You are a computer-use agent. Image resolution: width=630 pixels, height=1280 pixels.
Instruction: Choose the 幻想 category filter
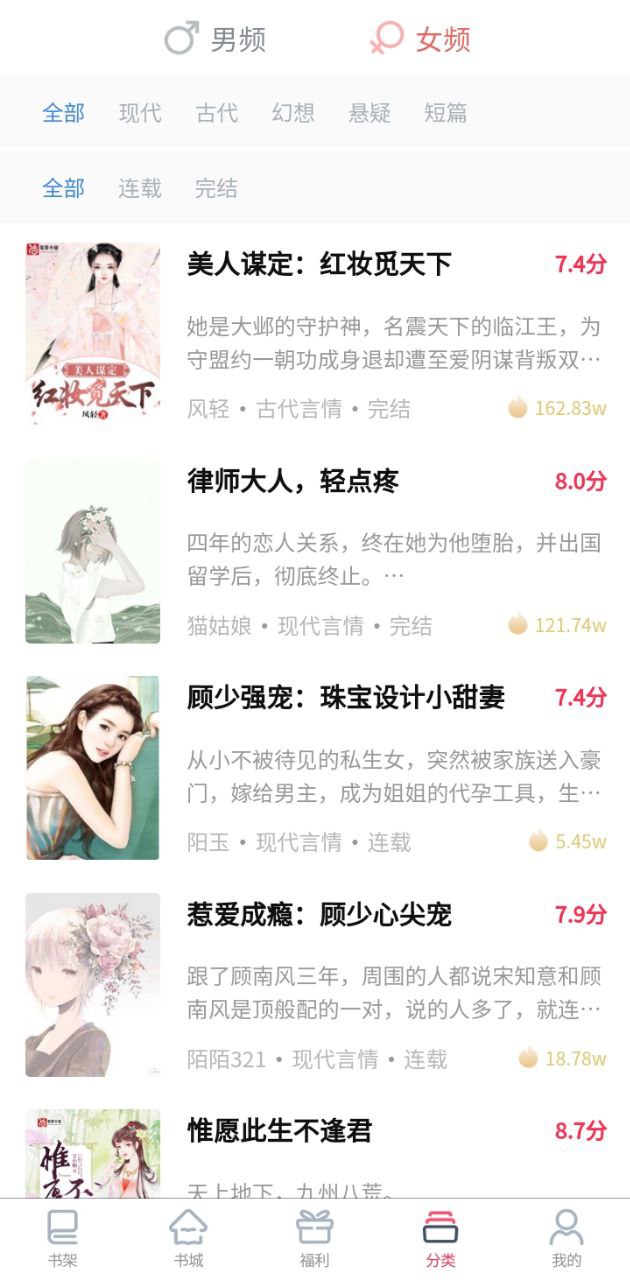293,113
